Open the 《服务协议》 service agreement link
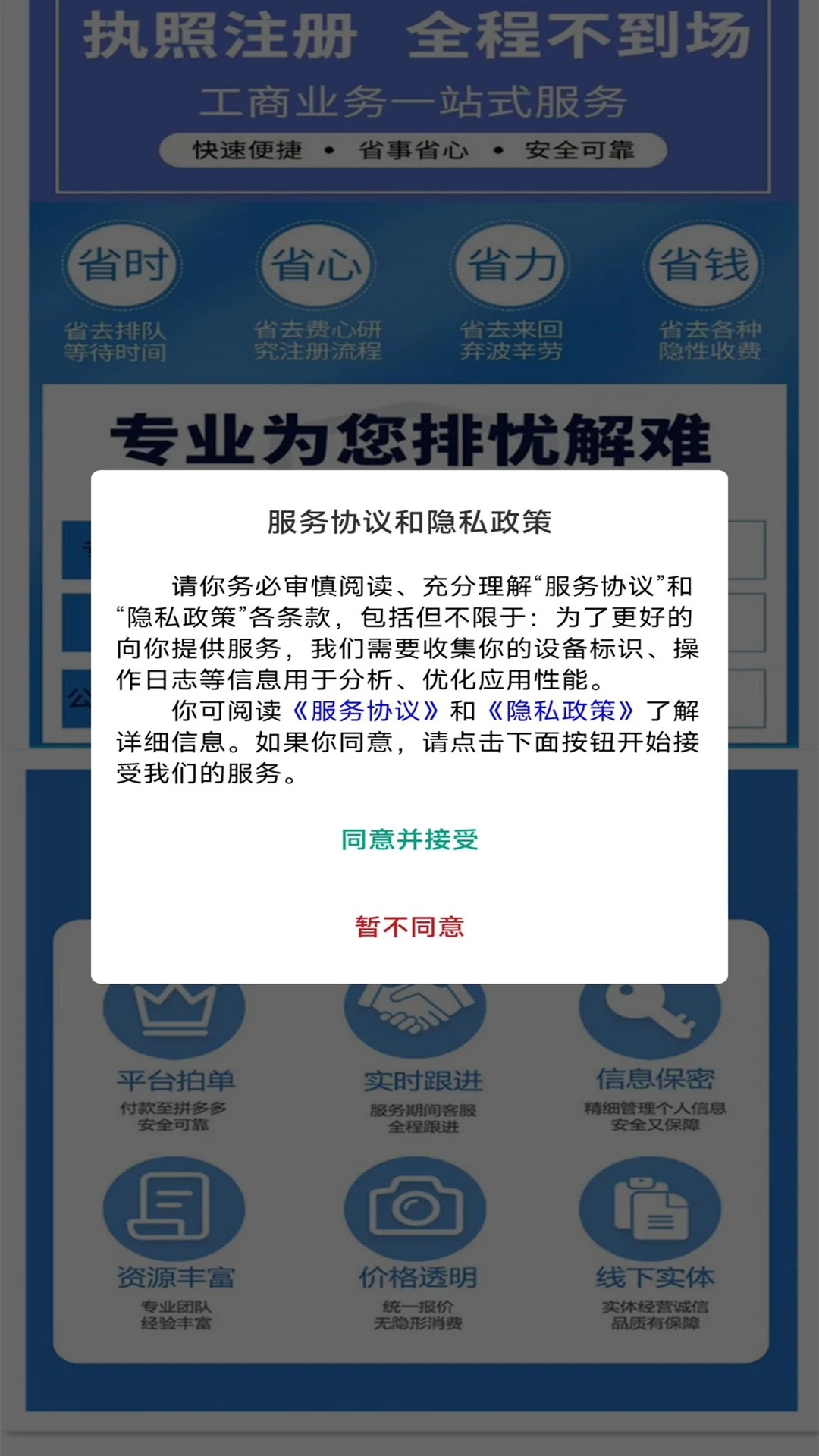 [x=365, y=711]
